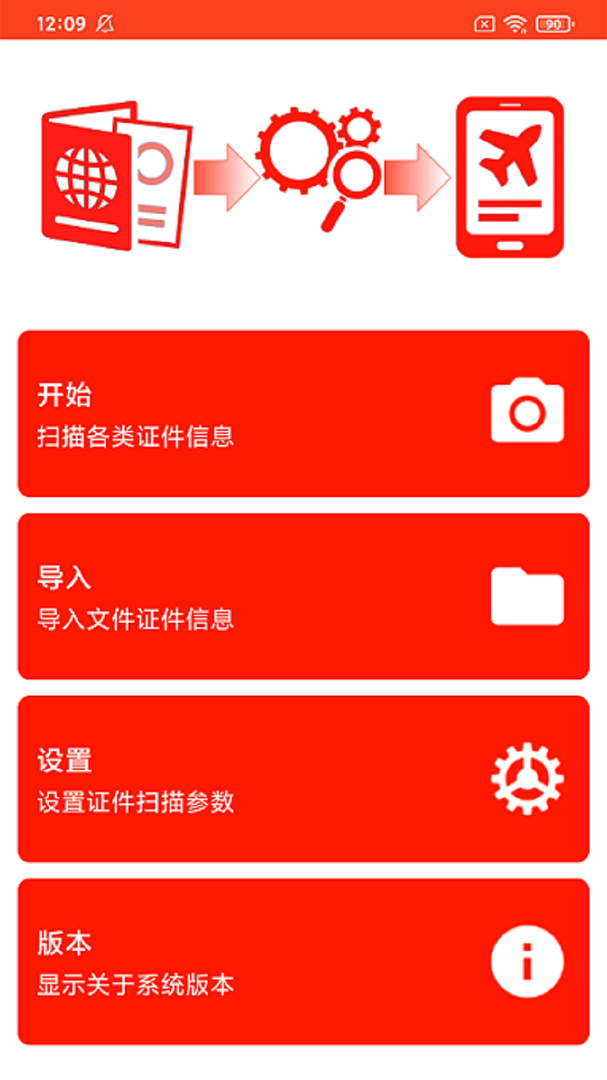Show 版本 system version info

303,962
